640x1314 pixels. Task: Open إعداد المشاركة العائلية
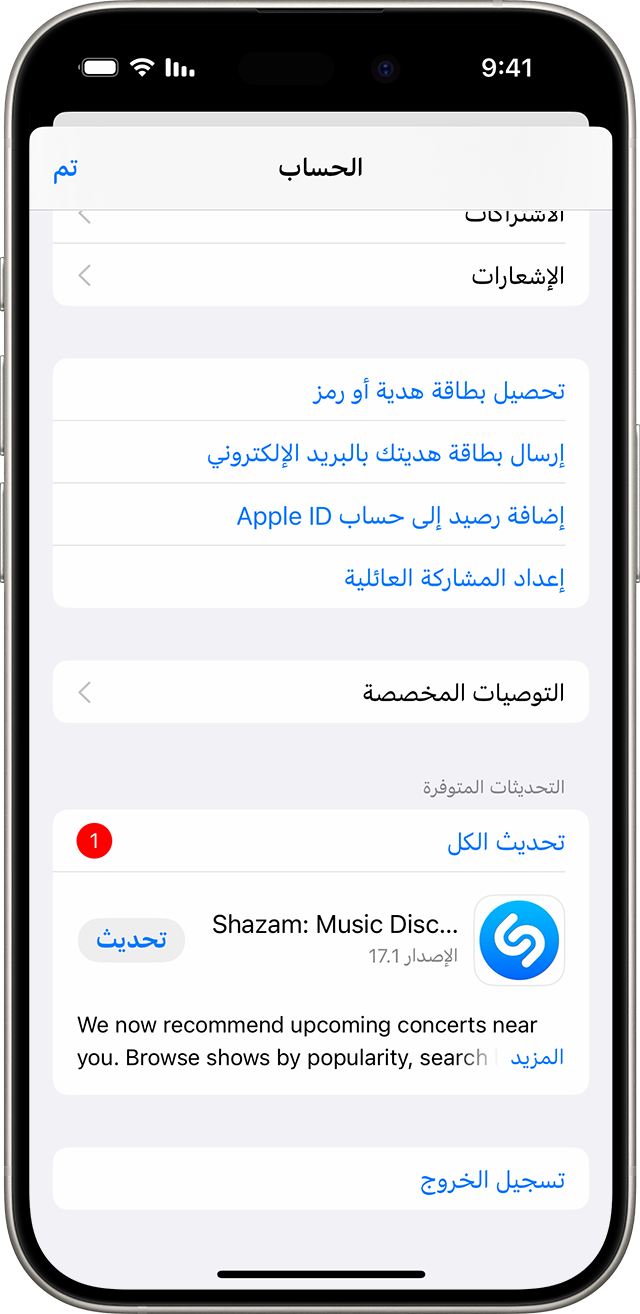[455, 578]
